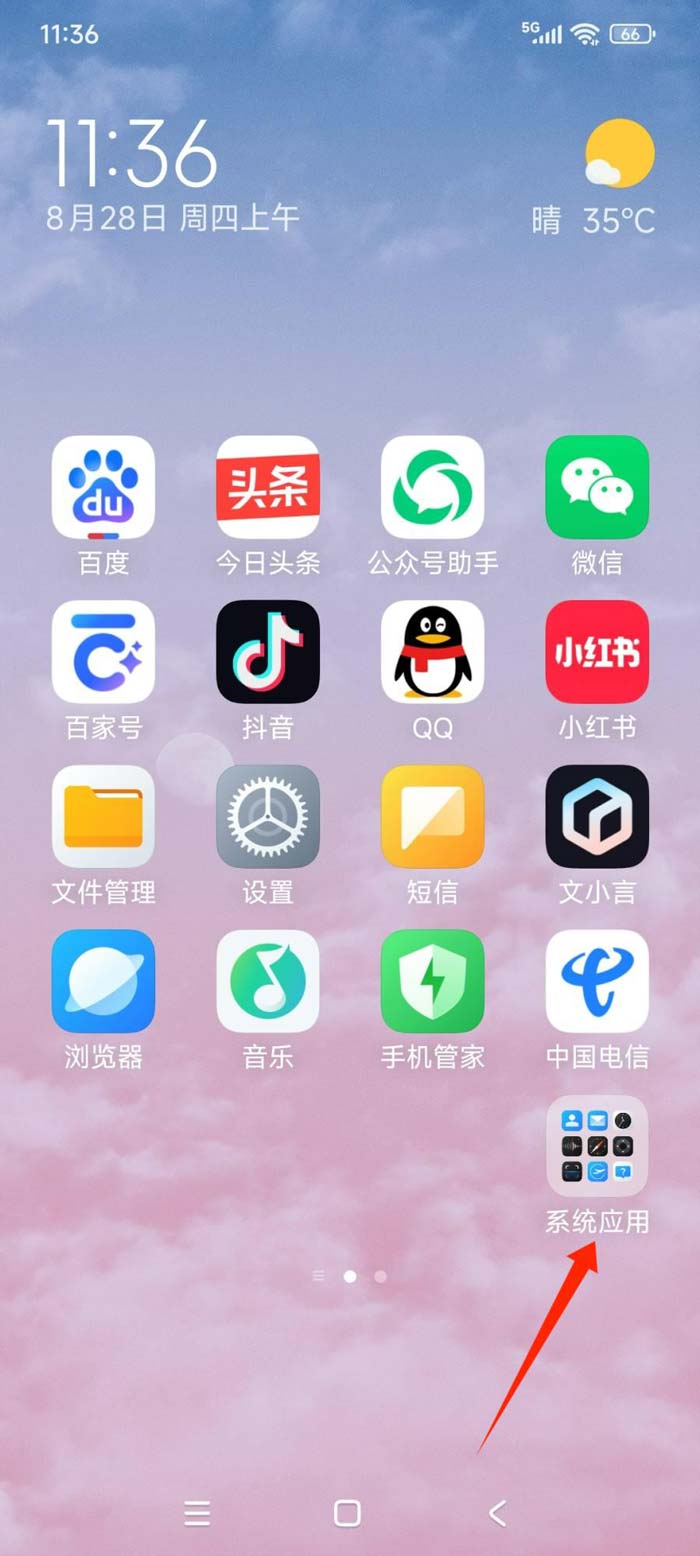Launch the QQ app
Viewport: 700px width, 1556px height.
[x=432, y=652]
